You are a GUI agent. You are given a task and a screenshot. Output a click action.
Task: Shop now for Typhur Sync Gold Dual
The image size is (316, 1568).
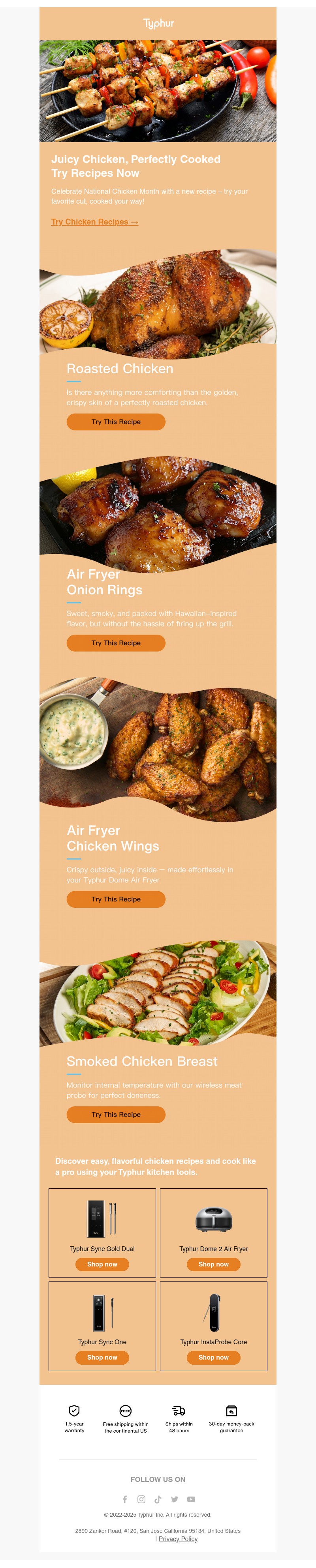coord(102,1264)
